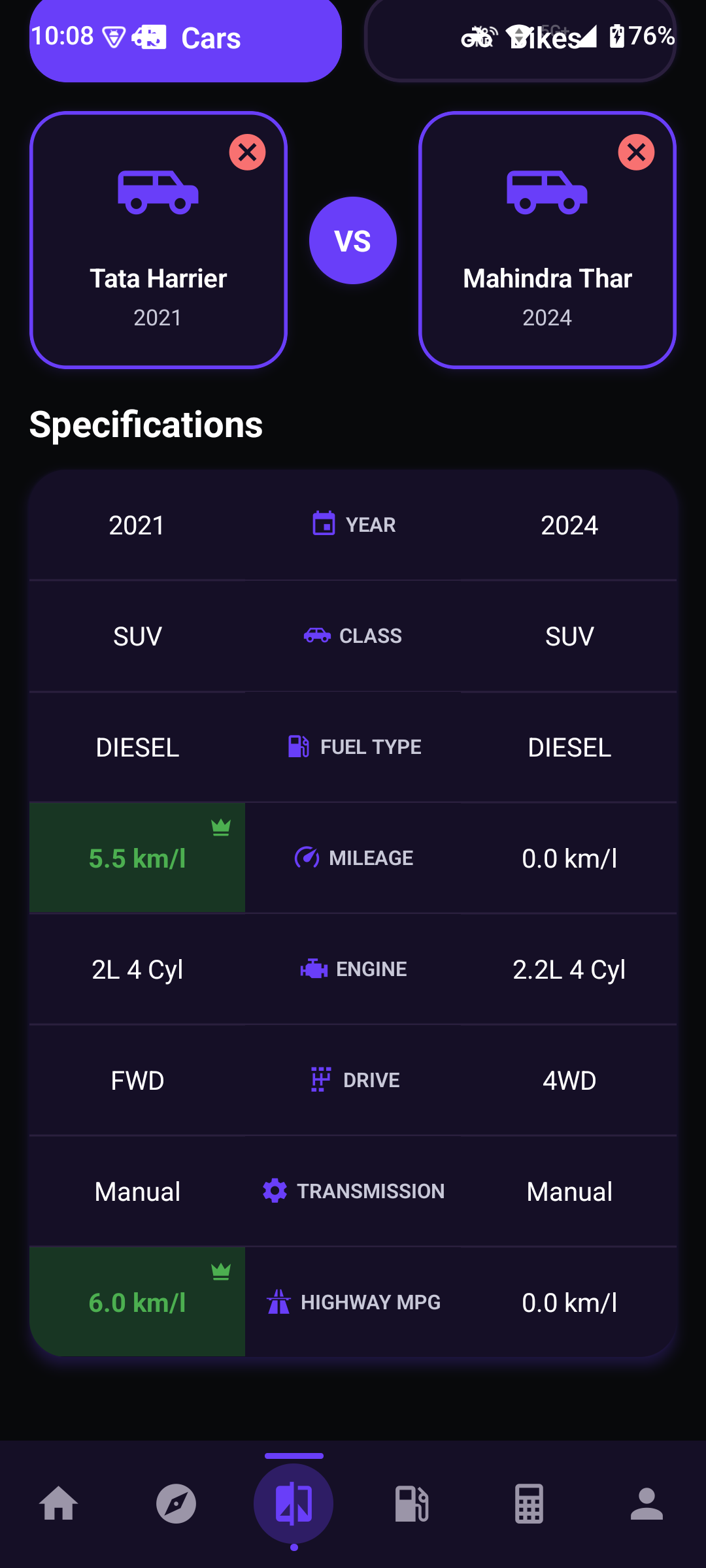Switch to the Cars tab
The width and height of the screenshot is (706, 1568).
click(186, 39)
